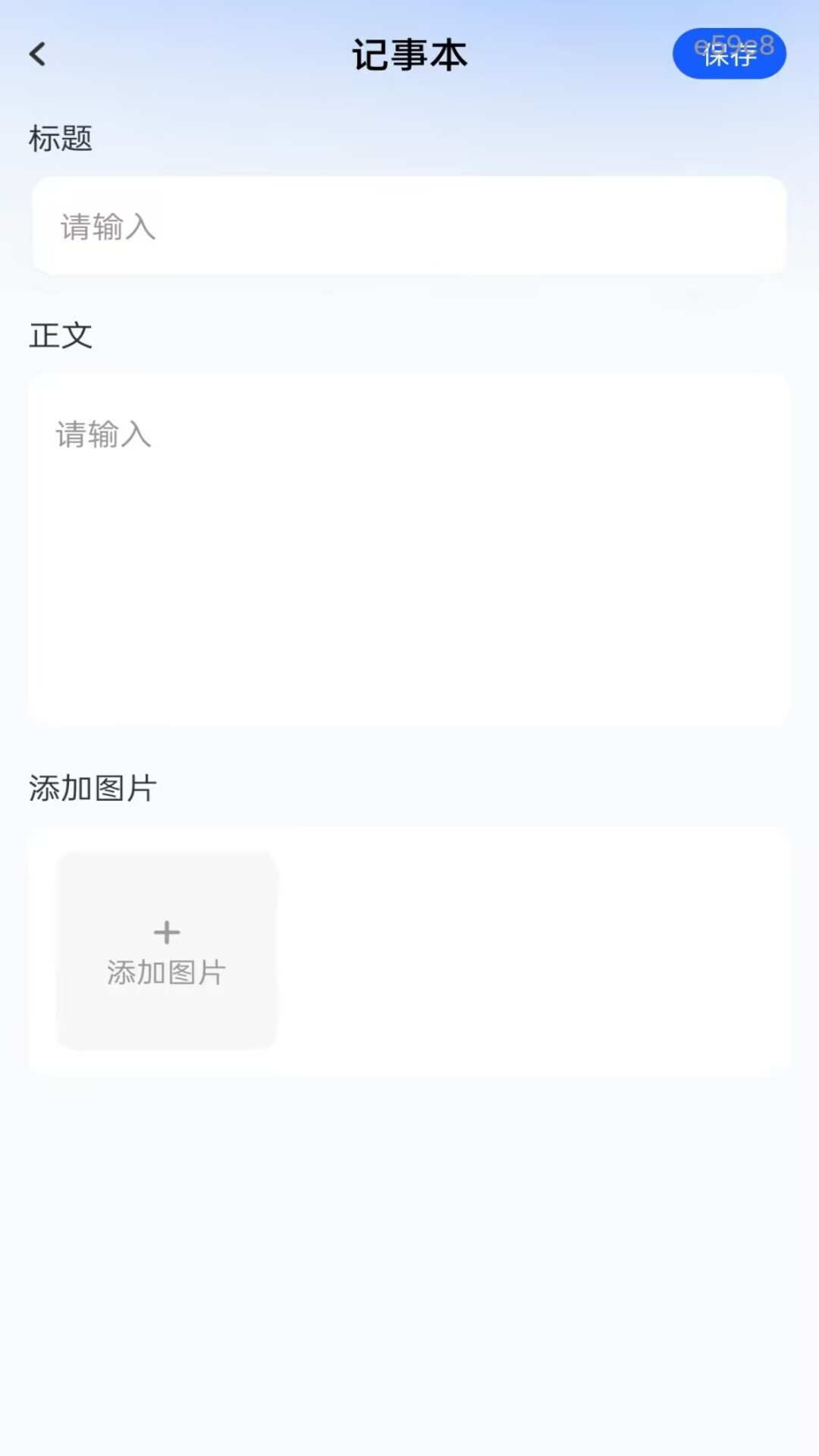Click the plus symbol inside the gray tile
The width and height of the screenshot is (819, 1456).
(166, 933)
